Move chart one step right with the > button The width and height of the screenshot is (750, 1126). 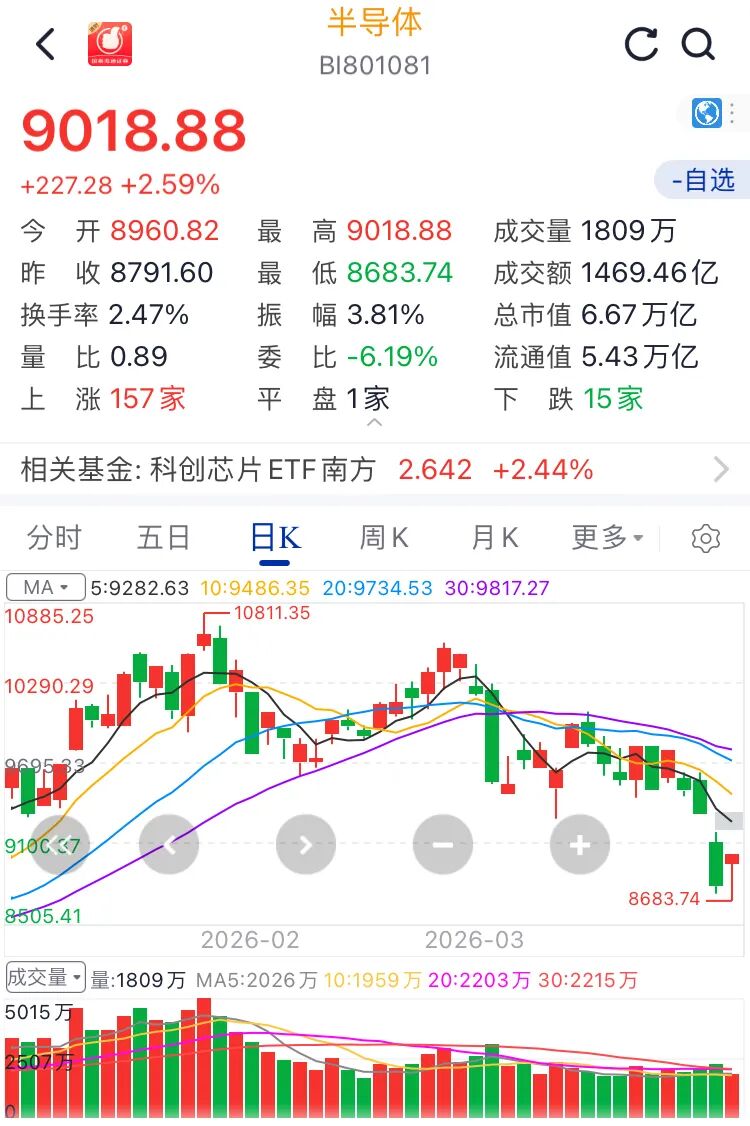click(x=305, y=845)
